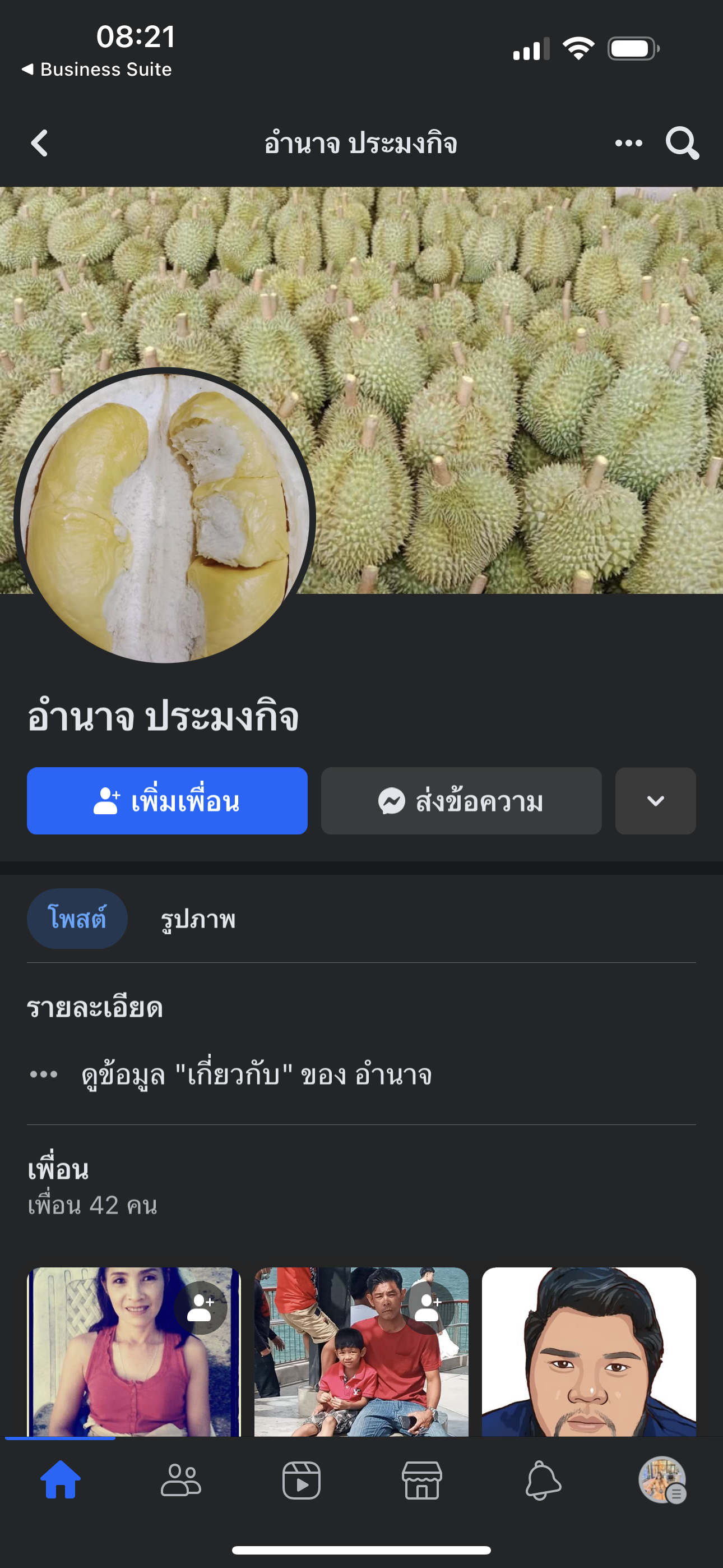The height and width of the screenshot is (1568, 723).
Task: Switch to the Video tab
Action: click(302, 1481)
